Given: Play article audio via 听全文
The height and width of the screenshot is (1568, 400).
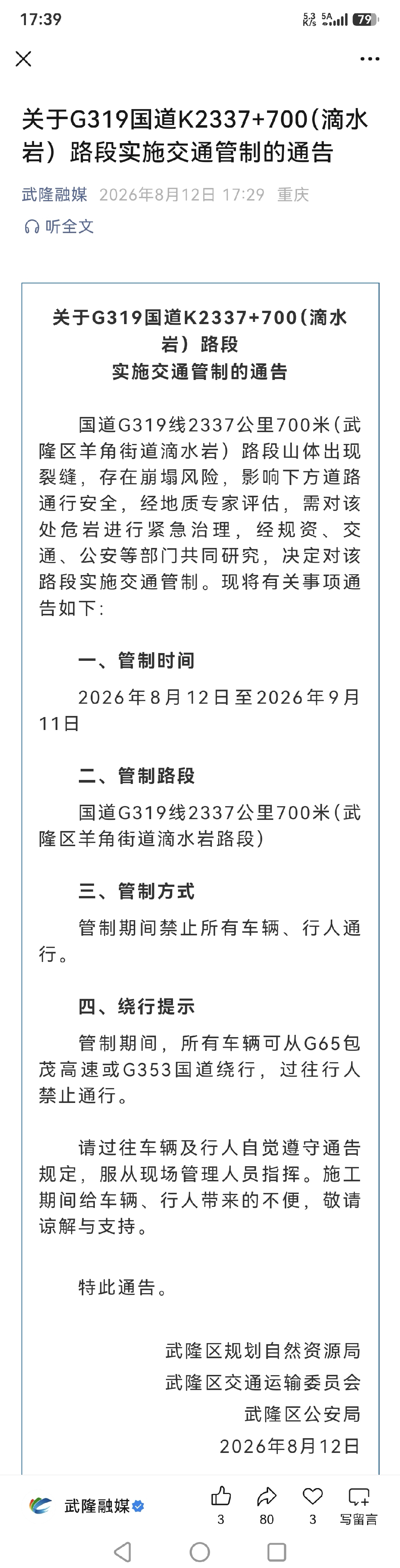Looking at the screenshot, I should [x=59, y=226].
